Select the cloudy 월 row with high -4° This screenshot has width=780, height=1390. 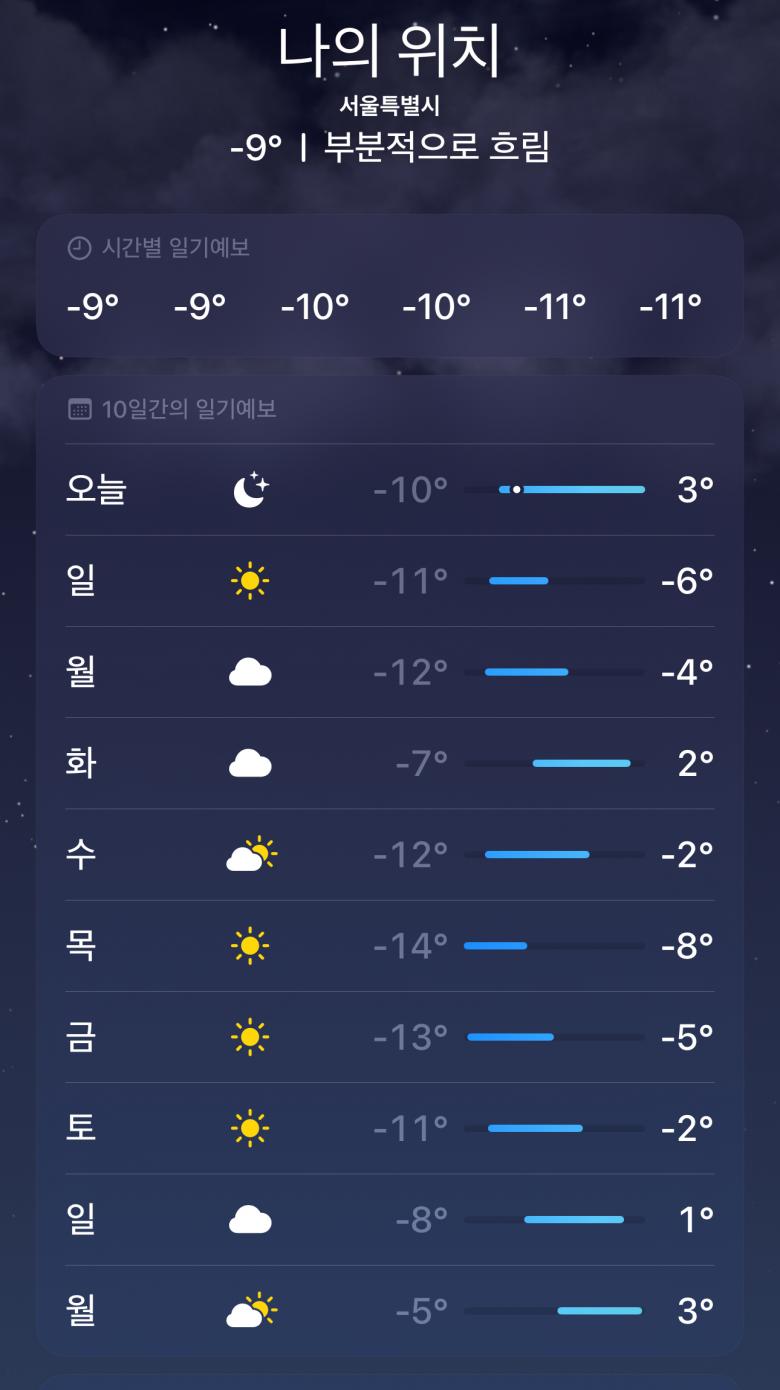pos(390,672)
